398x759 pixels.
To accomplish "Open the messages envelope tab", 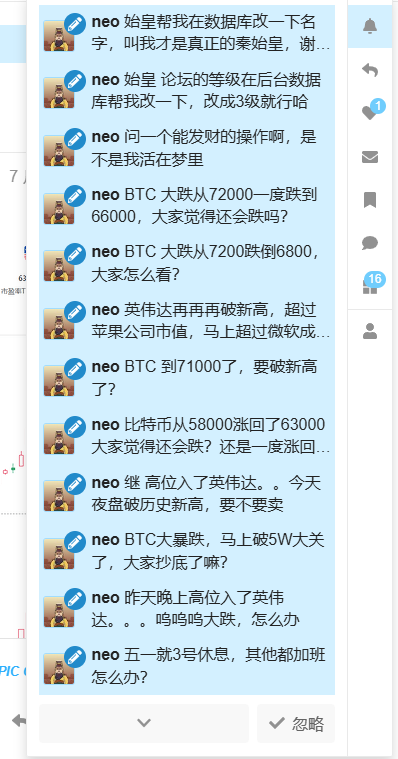I will tap(370, 157).
